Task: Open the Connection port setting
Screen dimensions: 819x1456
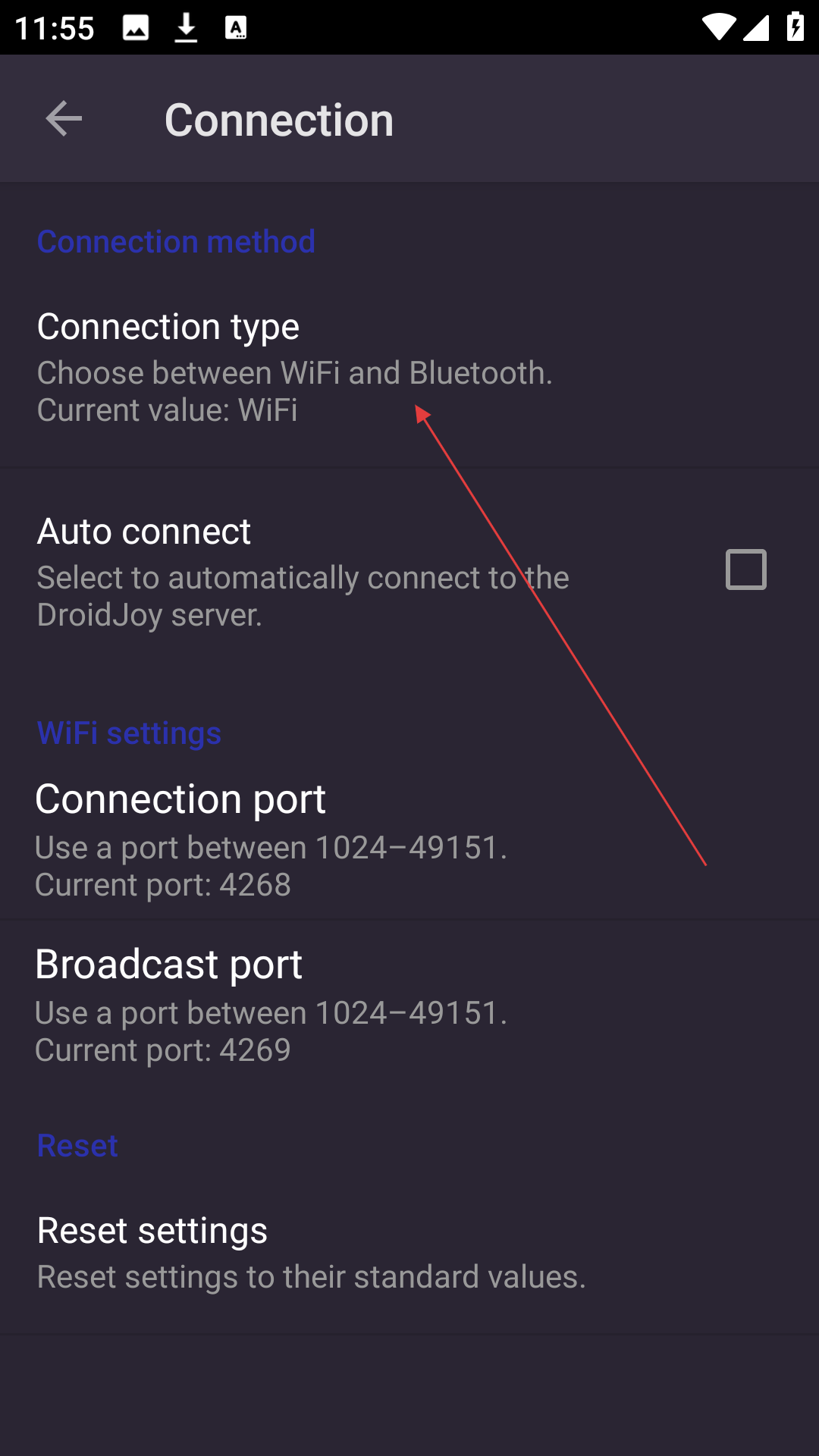Action: (x=409, y=840)
